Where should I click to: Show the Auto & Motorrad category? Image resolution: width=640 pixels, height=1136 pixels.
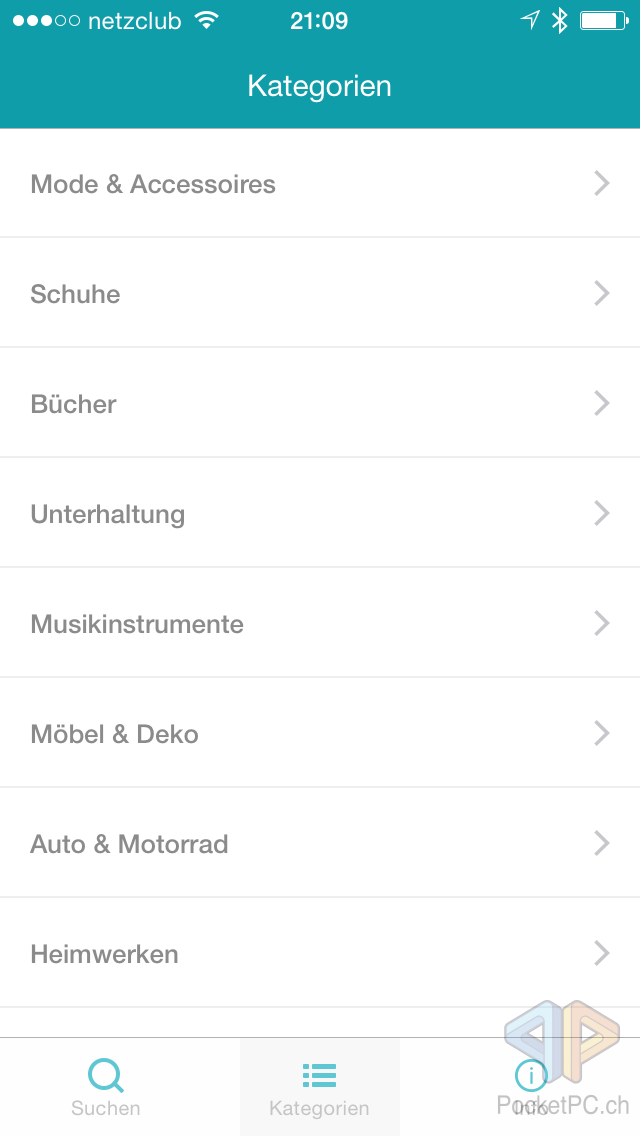tap(320, 844)
